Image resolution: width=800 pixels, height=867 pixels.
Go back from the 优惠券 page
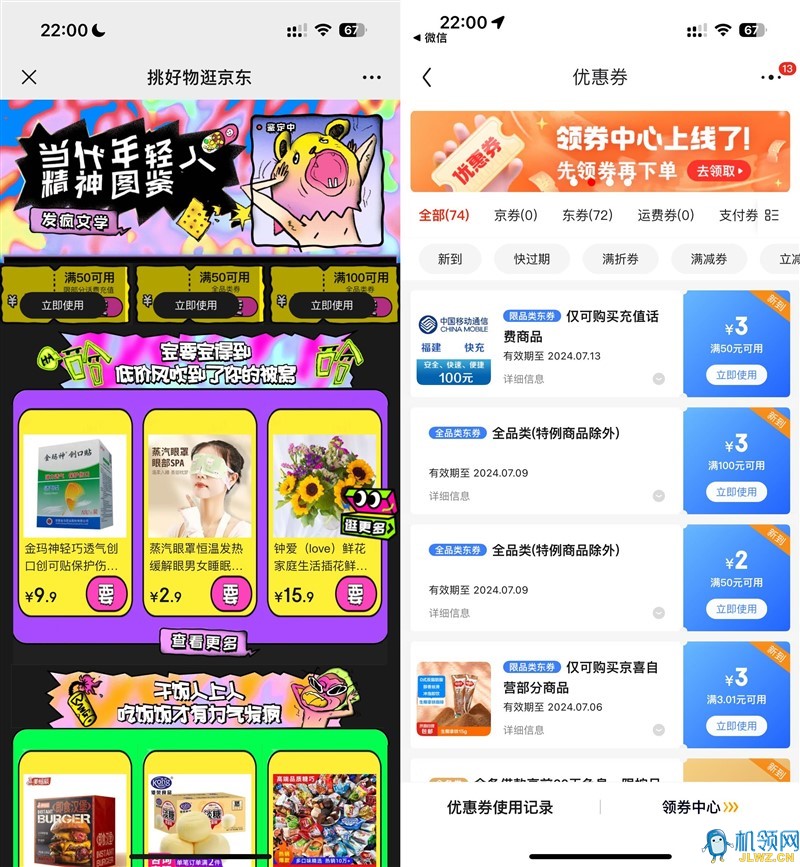point(428,77)
